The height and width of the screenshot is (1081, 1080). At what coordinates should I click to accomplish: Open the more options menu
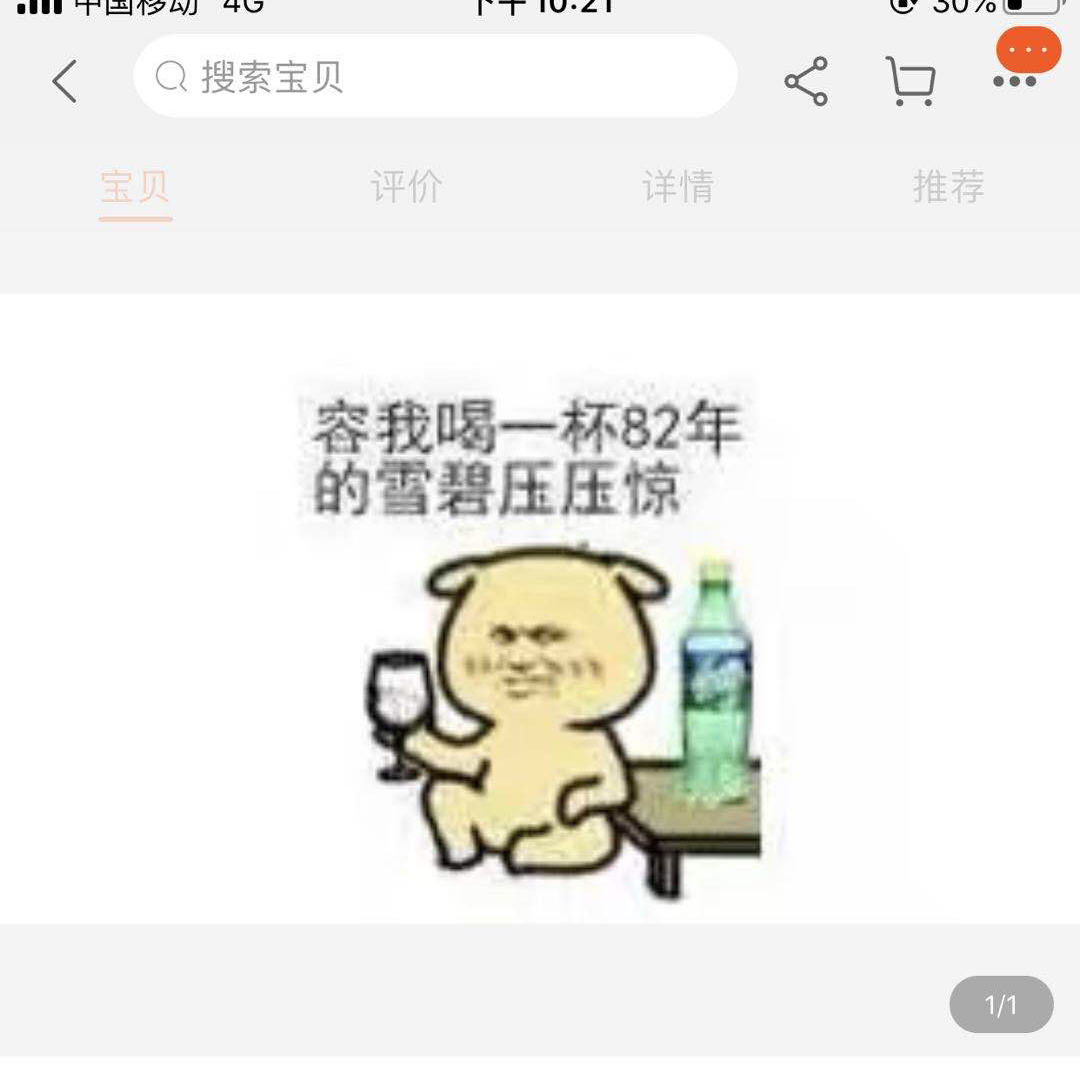pos(1016,78)
